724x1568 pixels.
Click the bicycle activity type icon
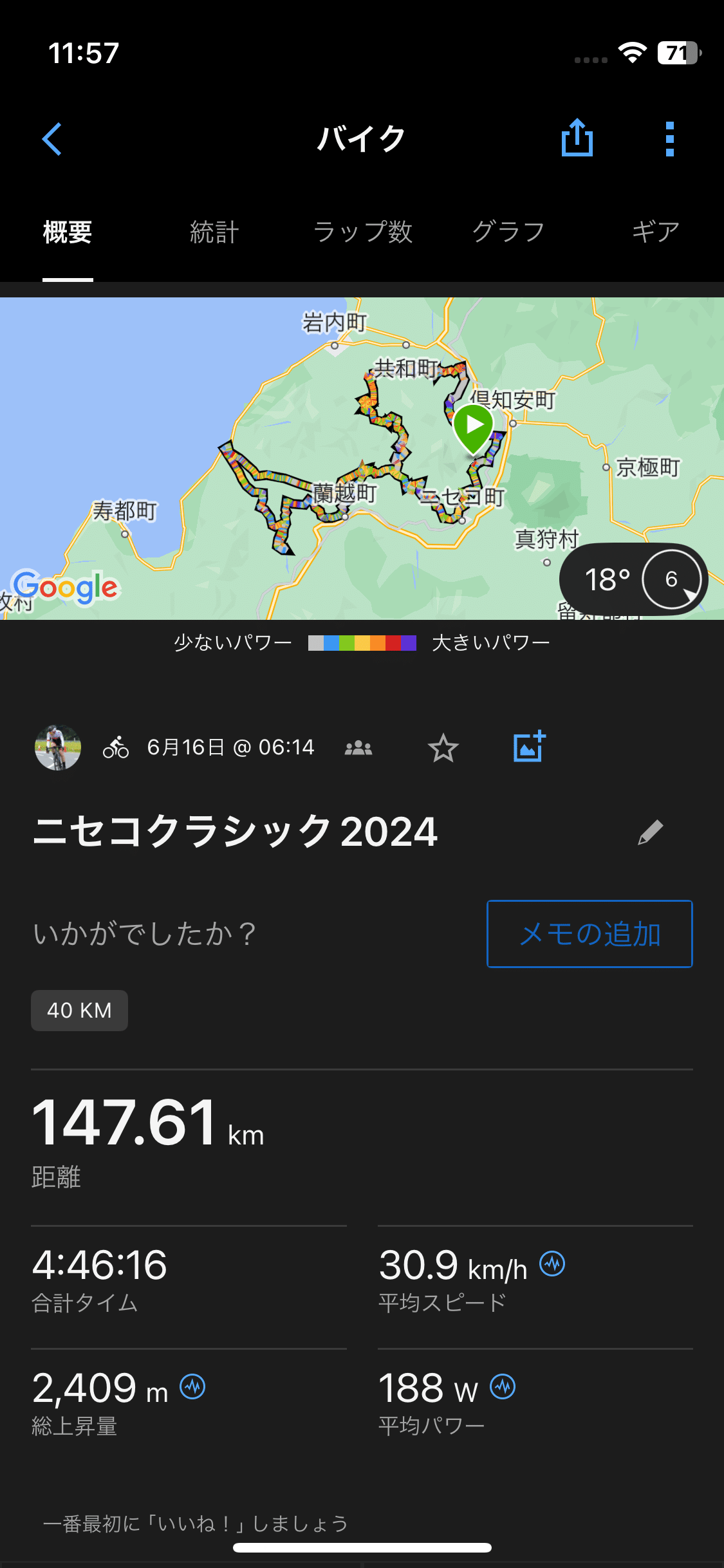pos(116,748)
